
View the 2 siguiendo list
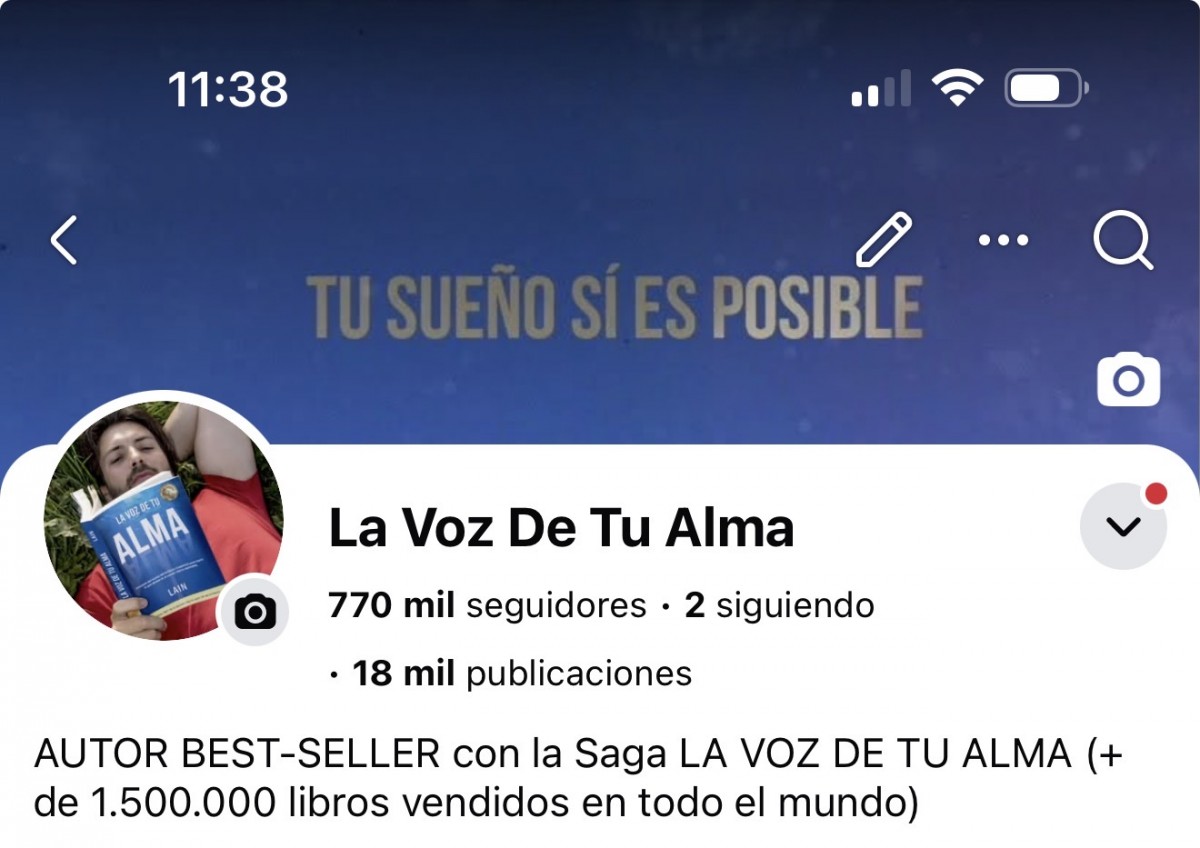point(779,605)
